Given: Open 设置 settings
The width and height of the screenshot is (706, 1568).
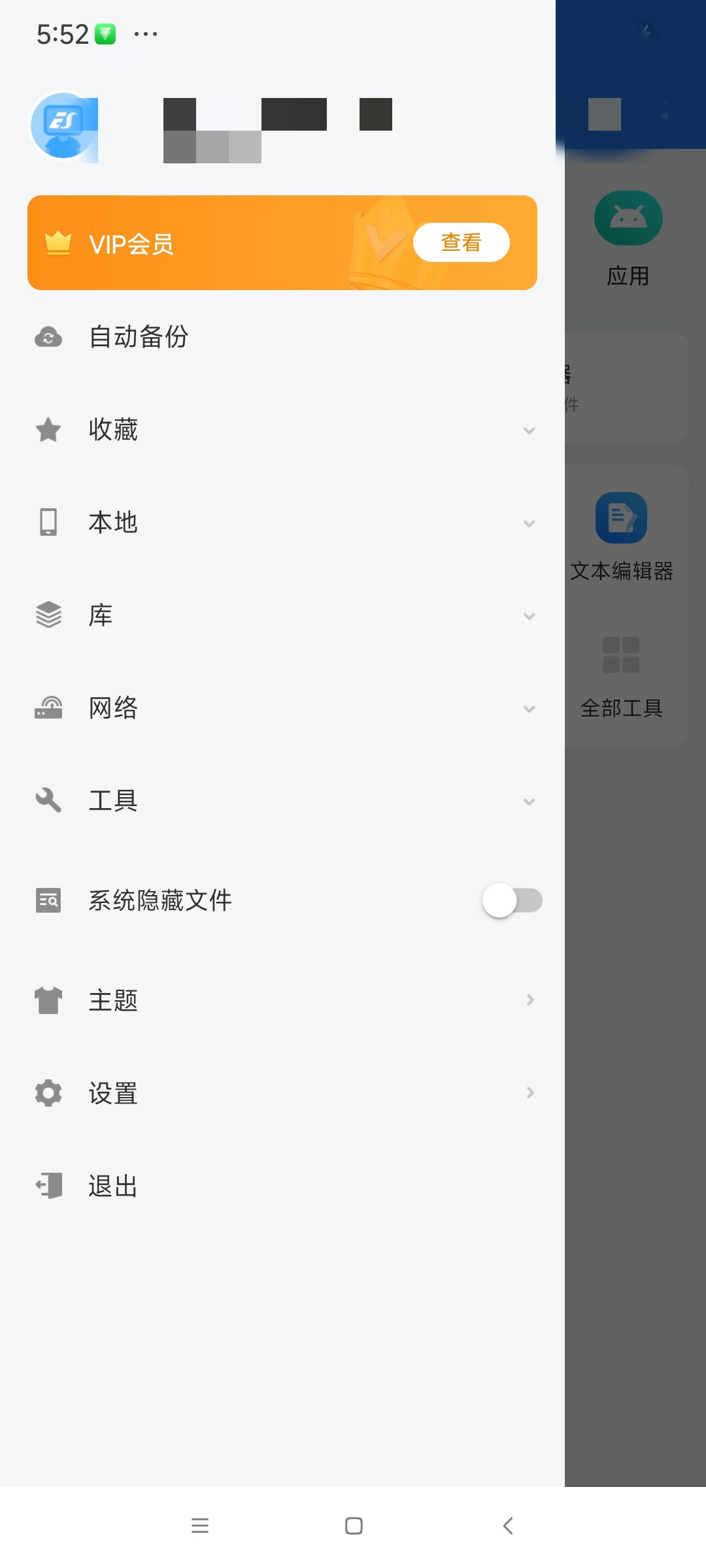Looking at the screenshot, I should click(282, 1092).
